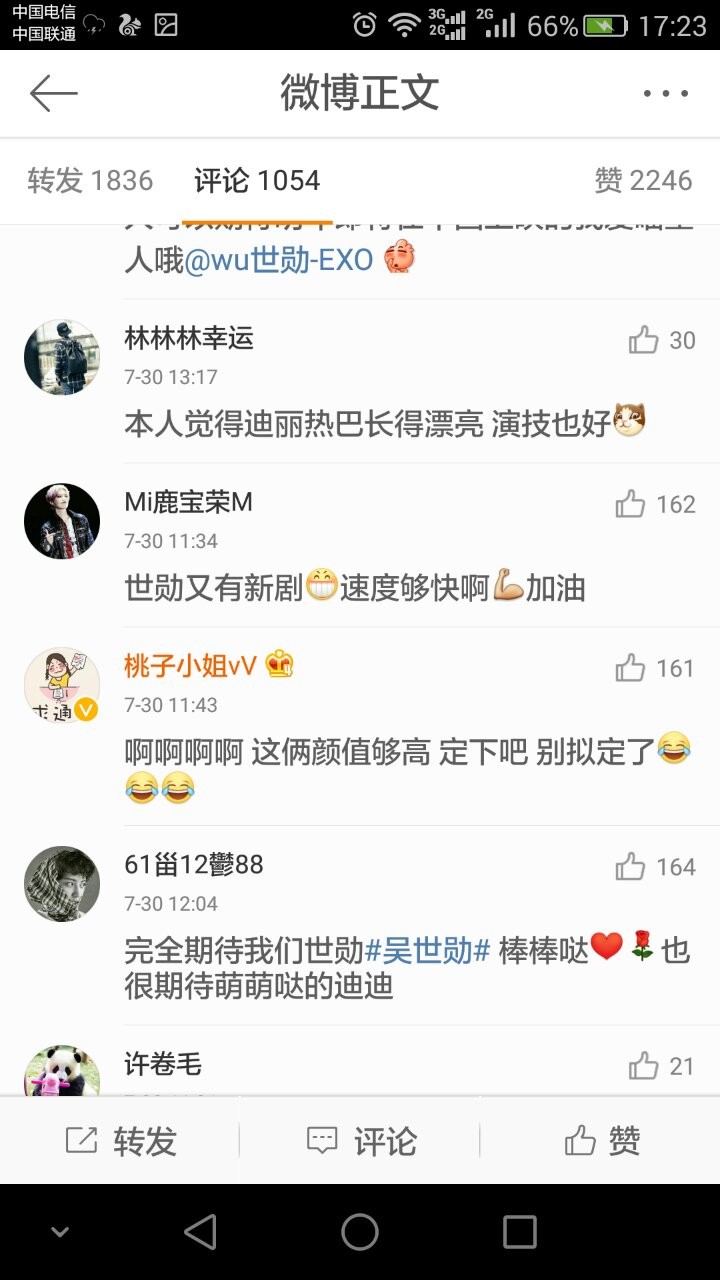
Task: Write a comment via the bottom 评论 button
Action: (361, 1141)
